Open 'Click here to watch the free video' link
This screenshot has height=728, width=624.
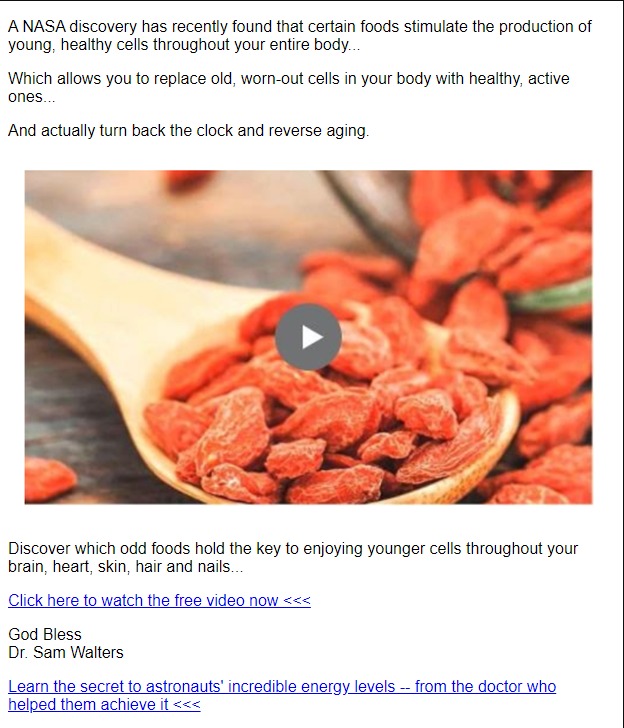[x=159, y=600]
